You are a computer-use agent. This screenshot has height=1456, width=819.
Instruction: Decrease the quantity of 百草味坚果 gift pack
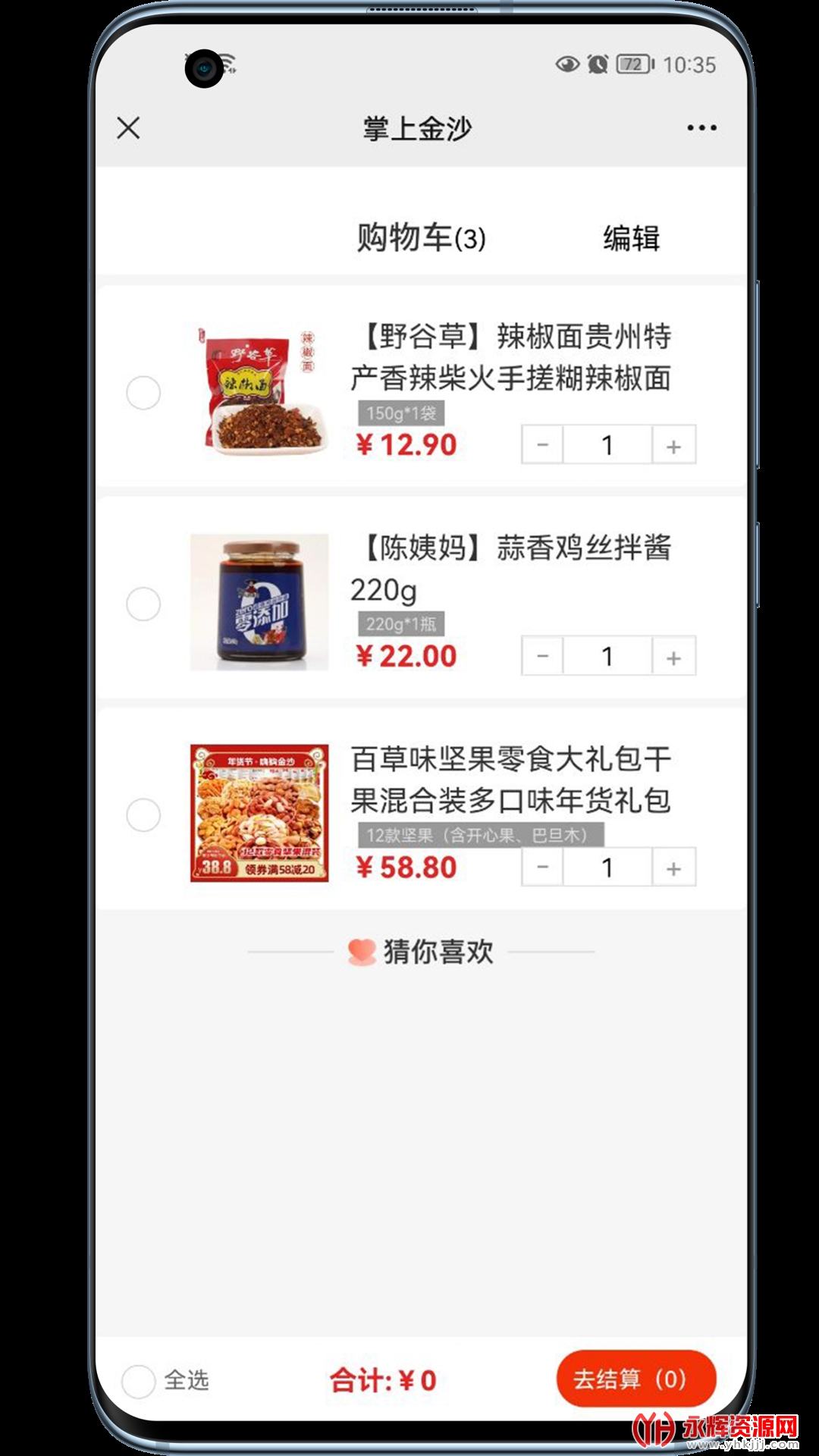pyautogui.click(x=542, y=867)
